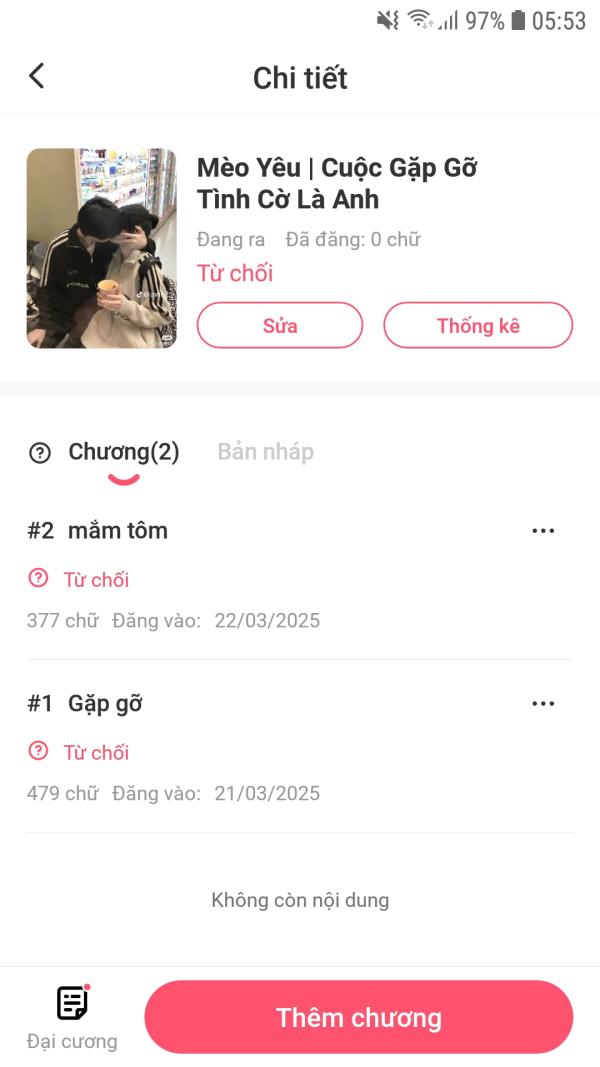Tap the story cover image

[101, 248]
